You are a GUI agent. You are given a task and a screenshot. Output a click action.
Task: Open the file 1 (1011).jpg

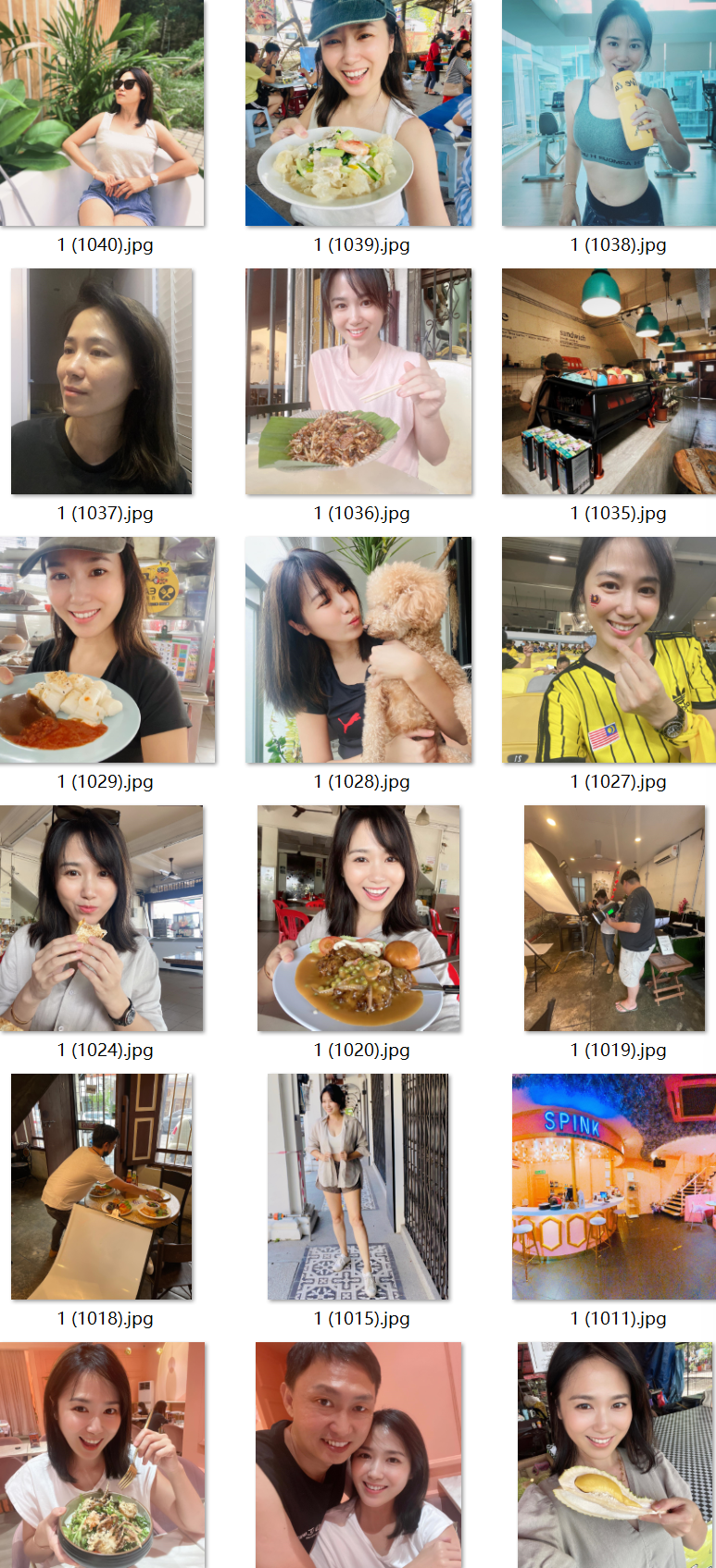[x=614, y=1187]
